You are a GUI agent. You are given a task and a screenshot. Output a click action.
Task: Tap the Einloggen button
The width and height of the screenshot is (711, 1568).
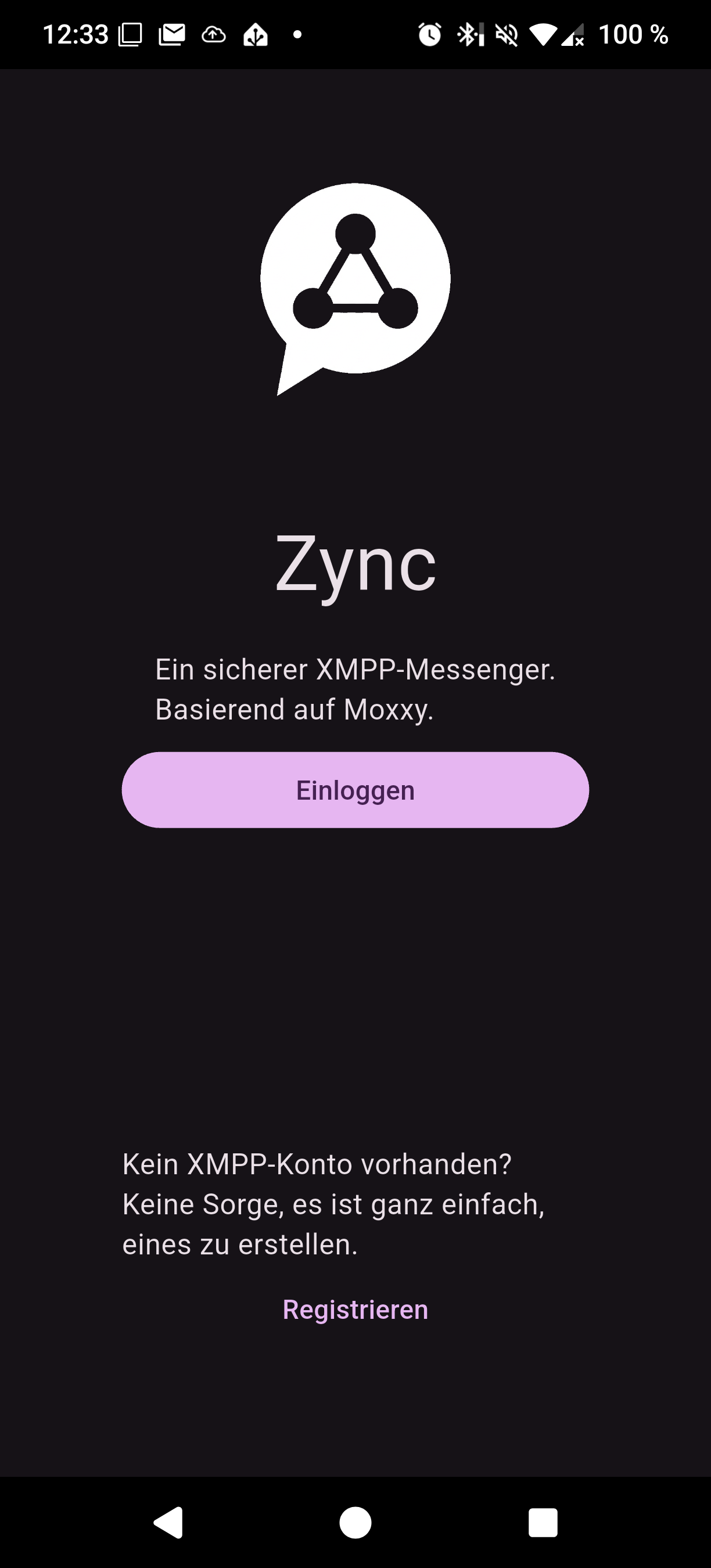pos(355,789)
